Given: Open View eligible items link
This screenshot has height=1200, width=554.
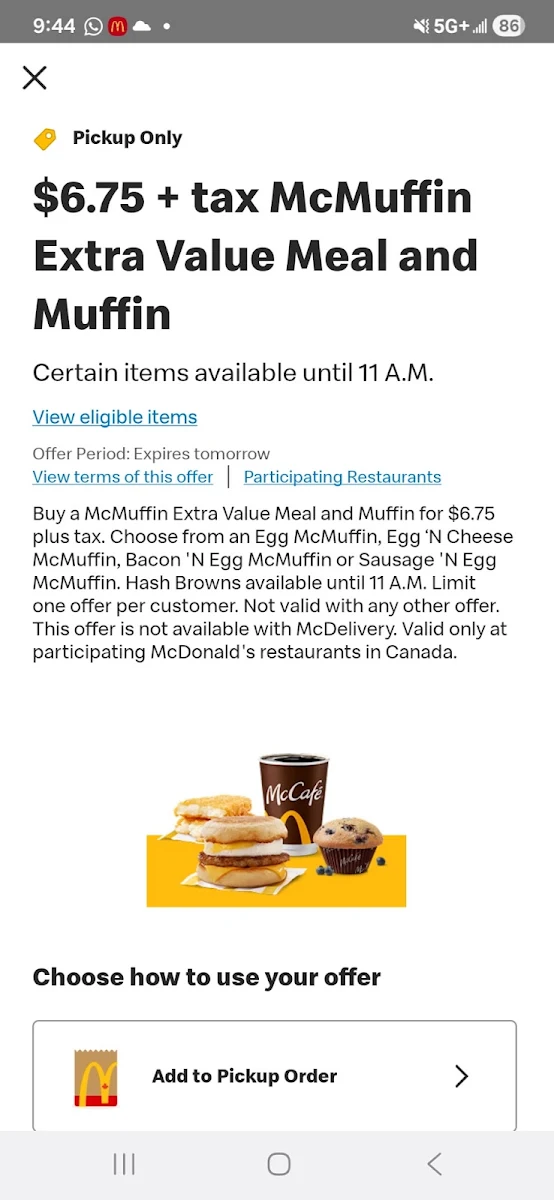Looking at the screenshot, I should [115, 417].
